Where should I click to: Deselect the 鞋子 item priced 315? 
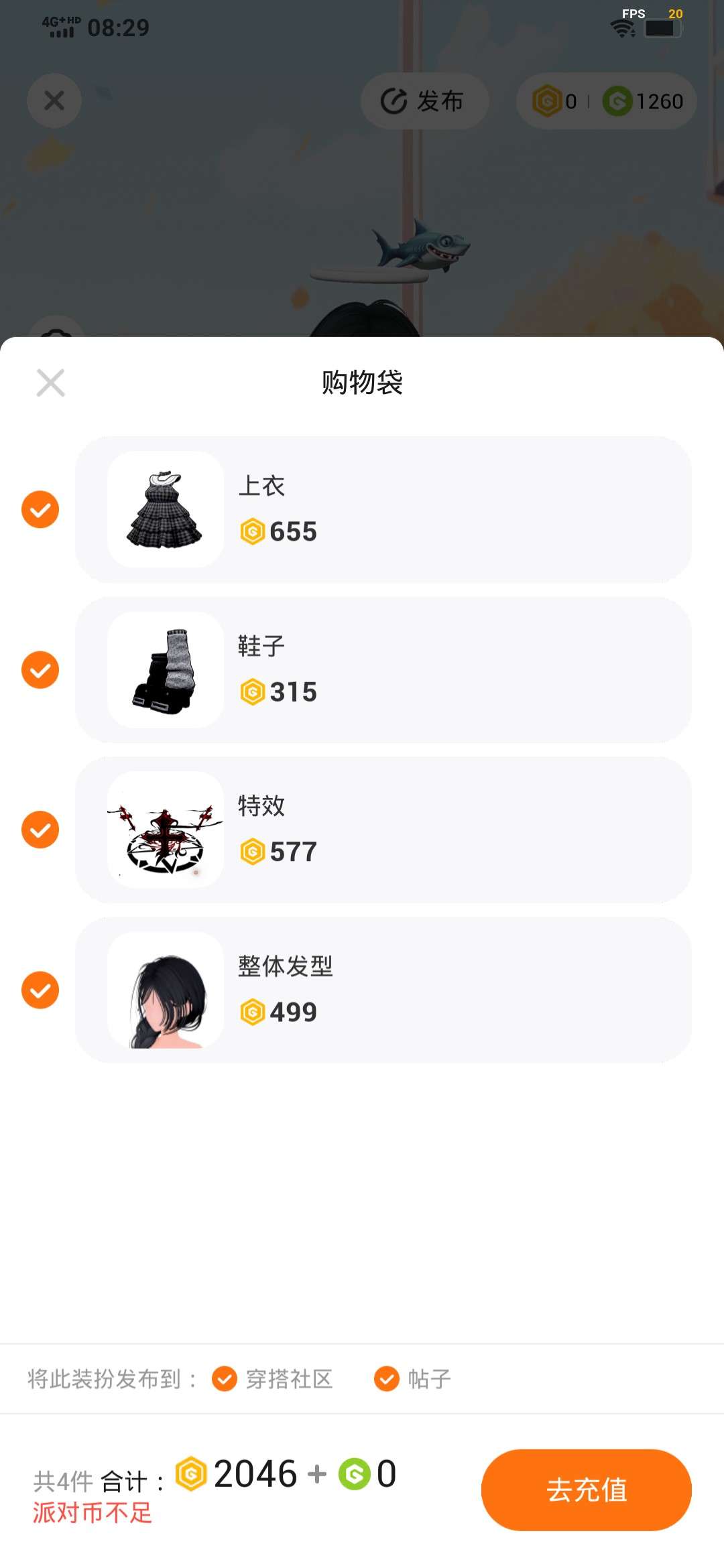(x=40, y=669)
